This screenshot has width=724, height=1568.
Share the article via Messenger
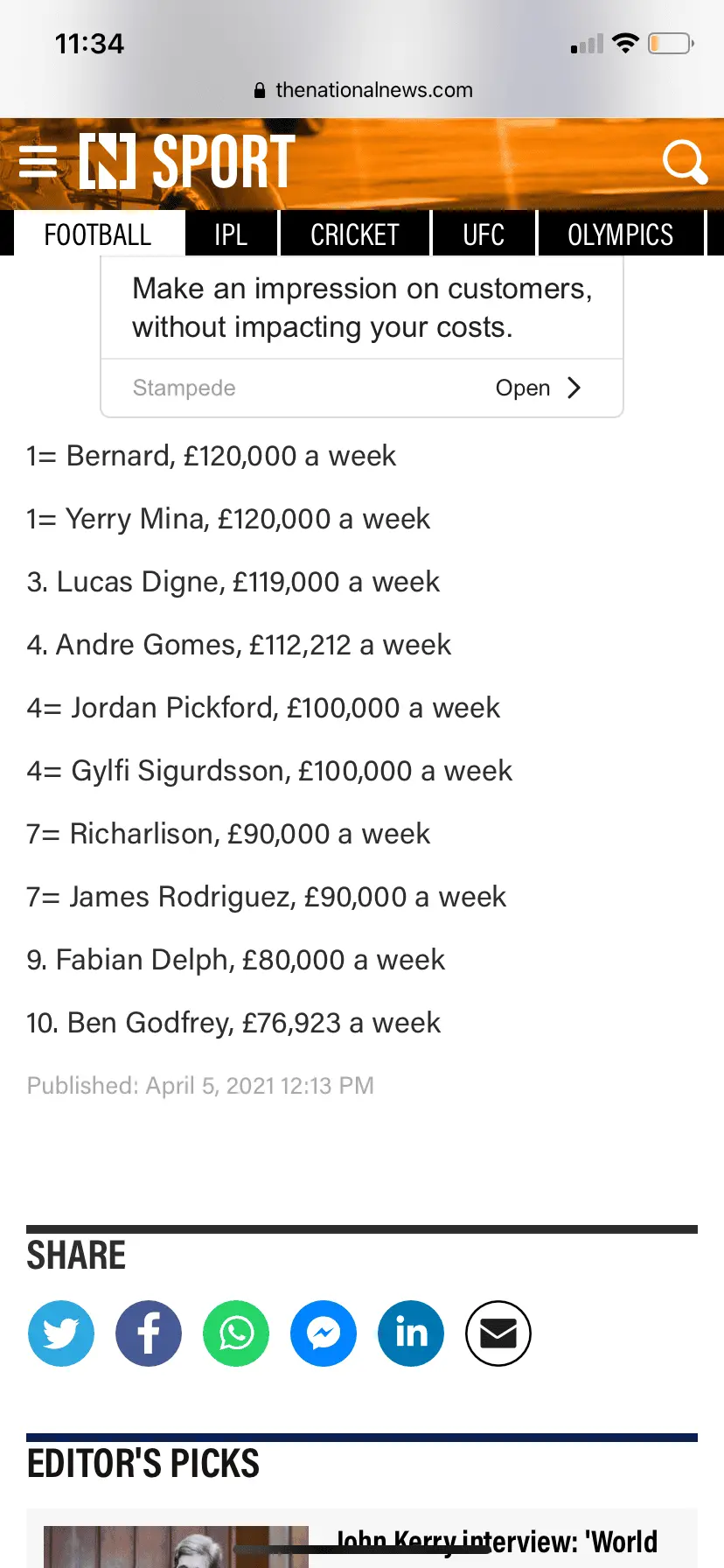pos(324,1333)
